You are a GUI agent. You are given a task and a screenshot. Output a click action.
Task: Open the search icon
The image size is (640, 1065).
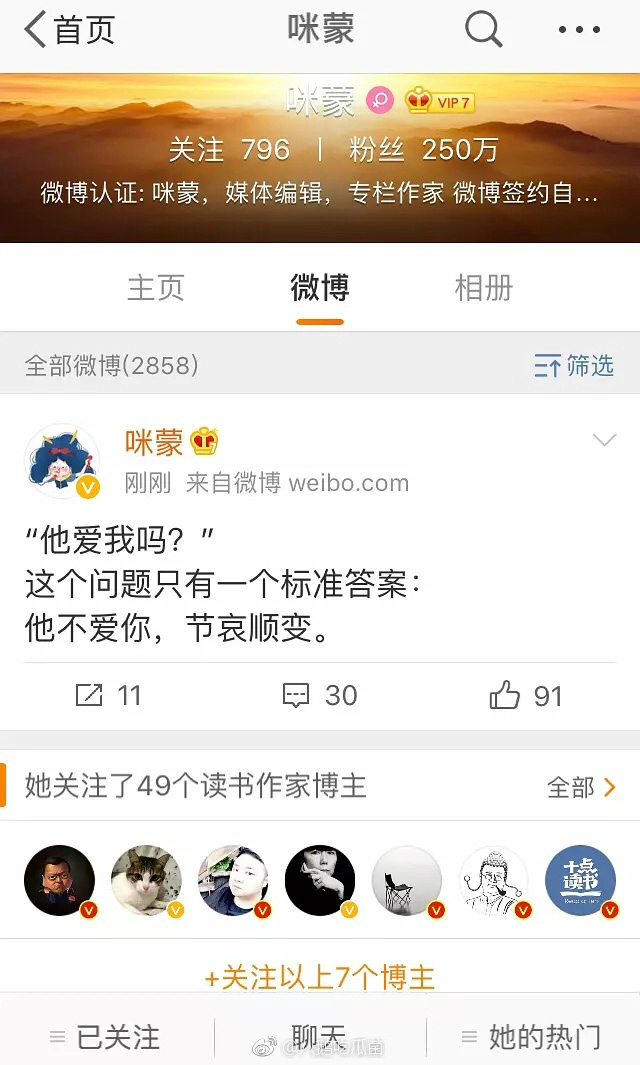483,30
